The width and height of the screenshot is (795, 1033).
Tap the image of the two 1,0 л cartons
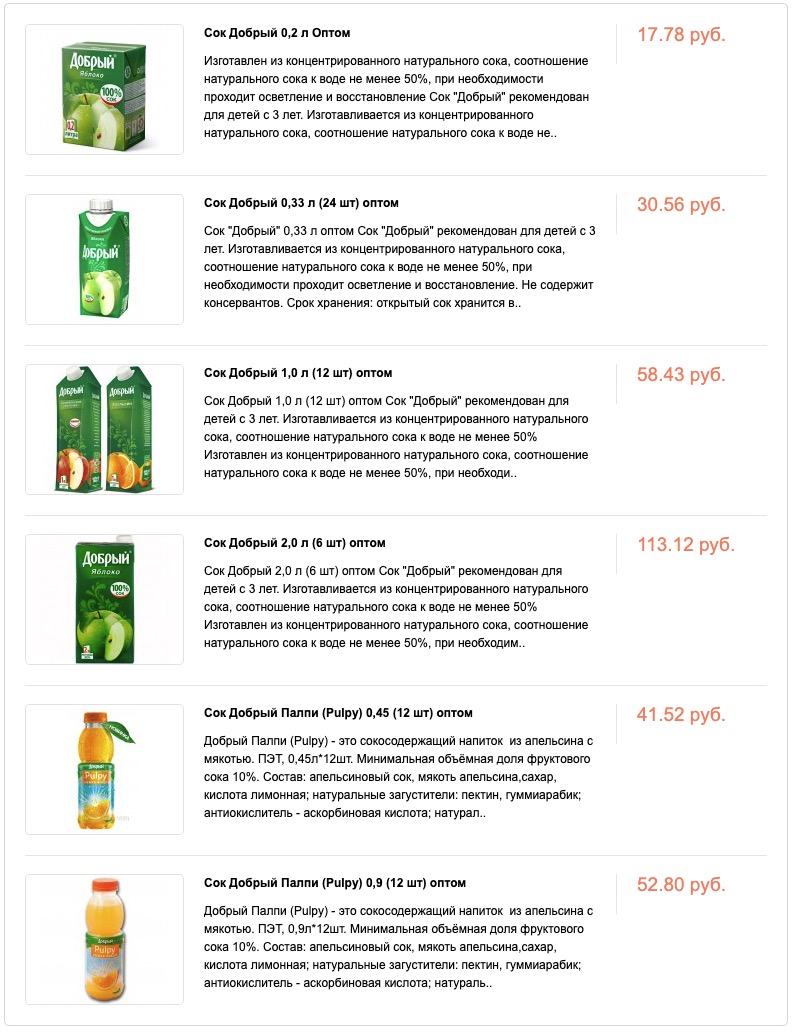coord(105,430)
